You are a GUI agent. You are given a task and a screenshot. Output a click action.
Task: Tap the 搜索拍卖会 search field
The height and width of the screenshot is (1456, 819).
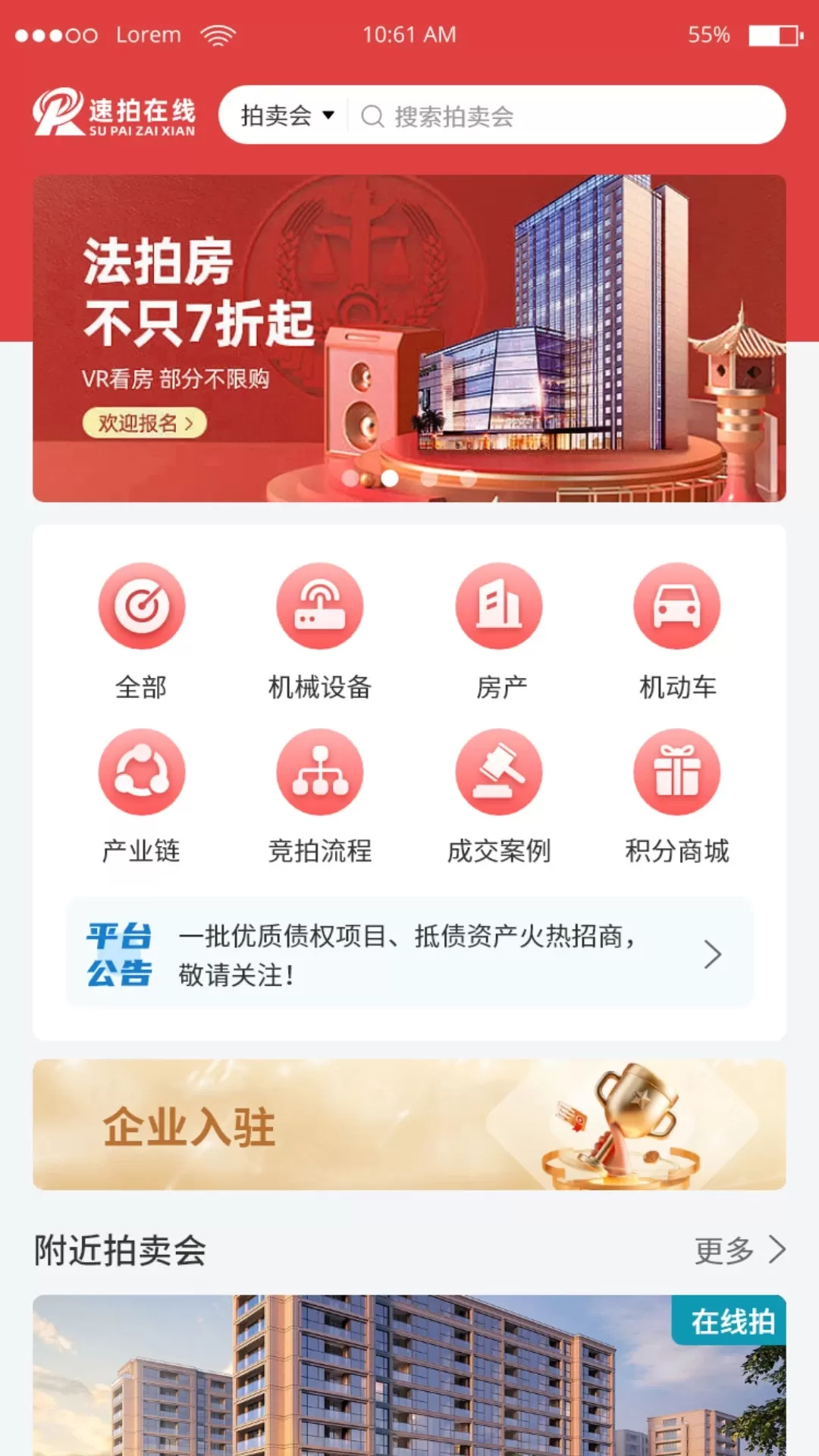click(561, 116)
